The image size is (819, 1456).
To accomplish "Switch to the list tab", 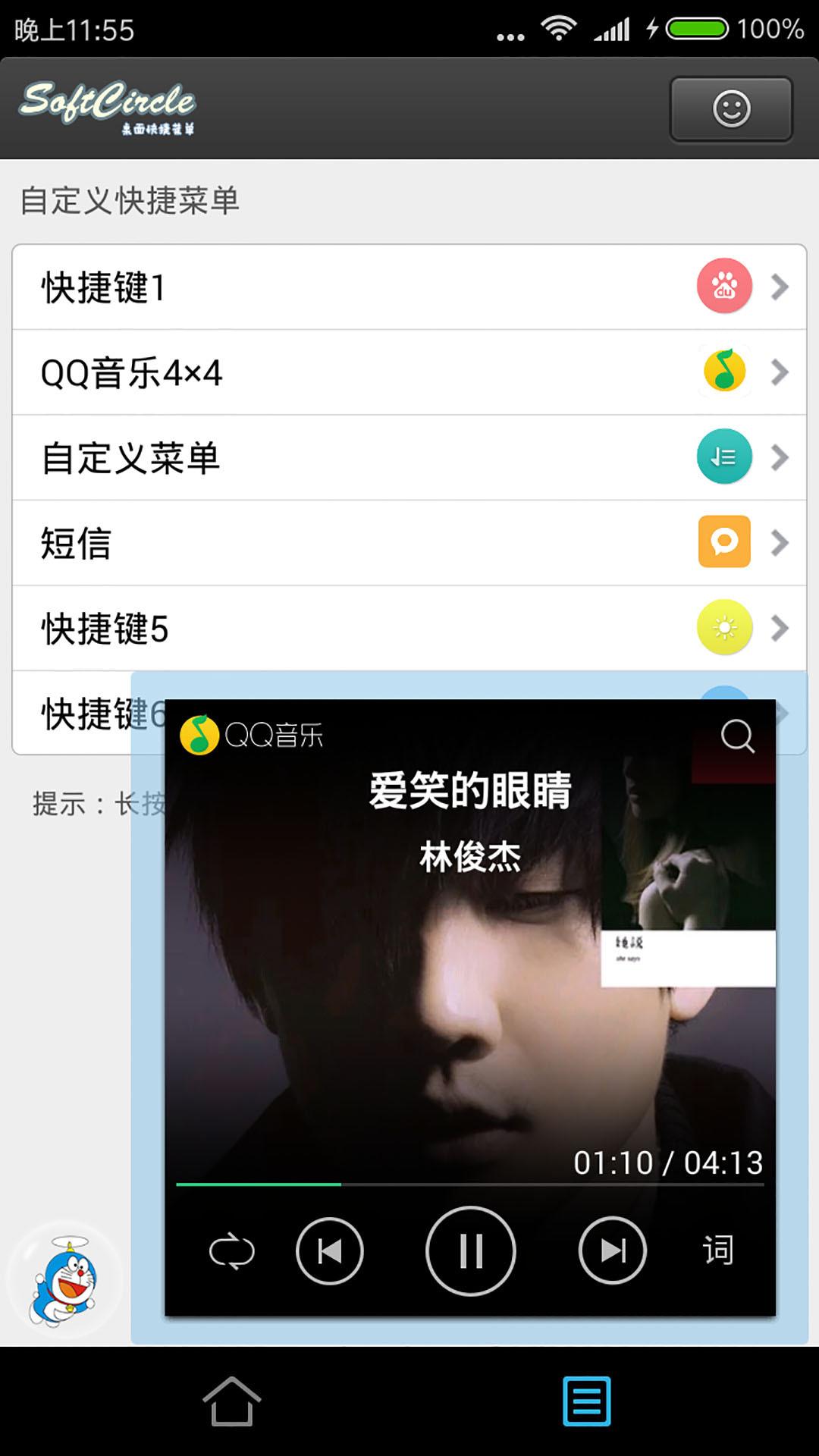I will coord(586,1401).
